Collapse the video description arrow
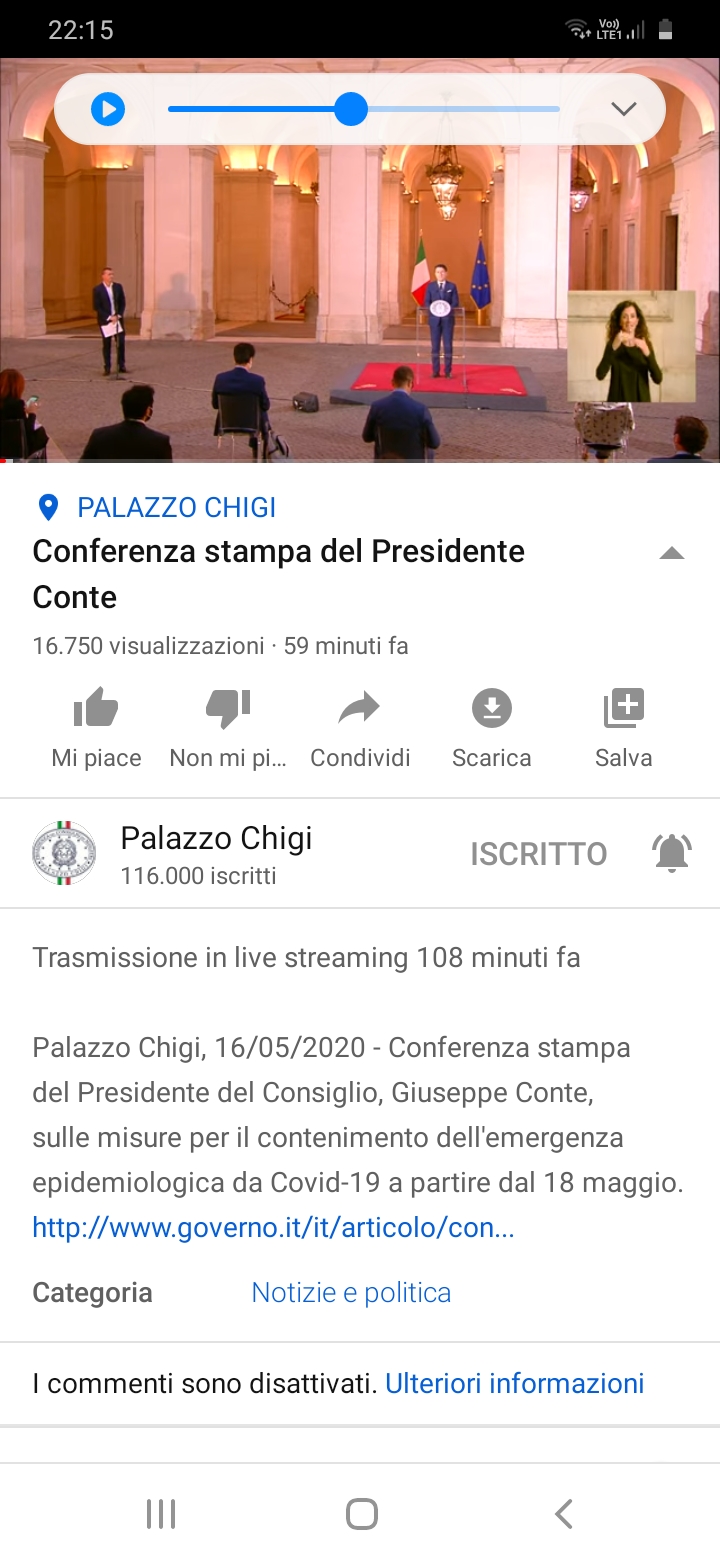 coord(672,553)
